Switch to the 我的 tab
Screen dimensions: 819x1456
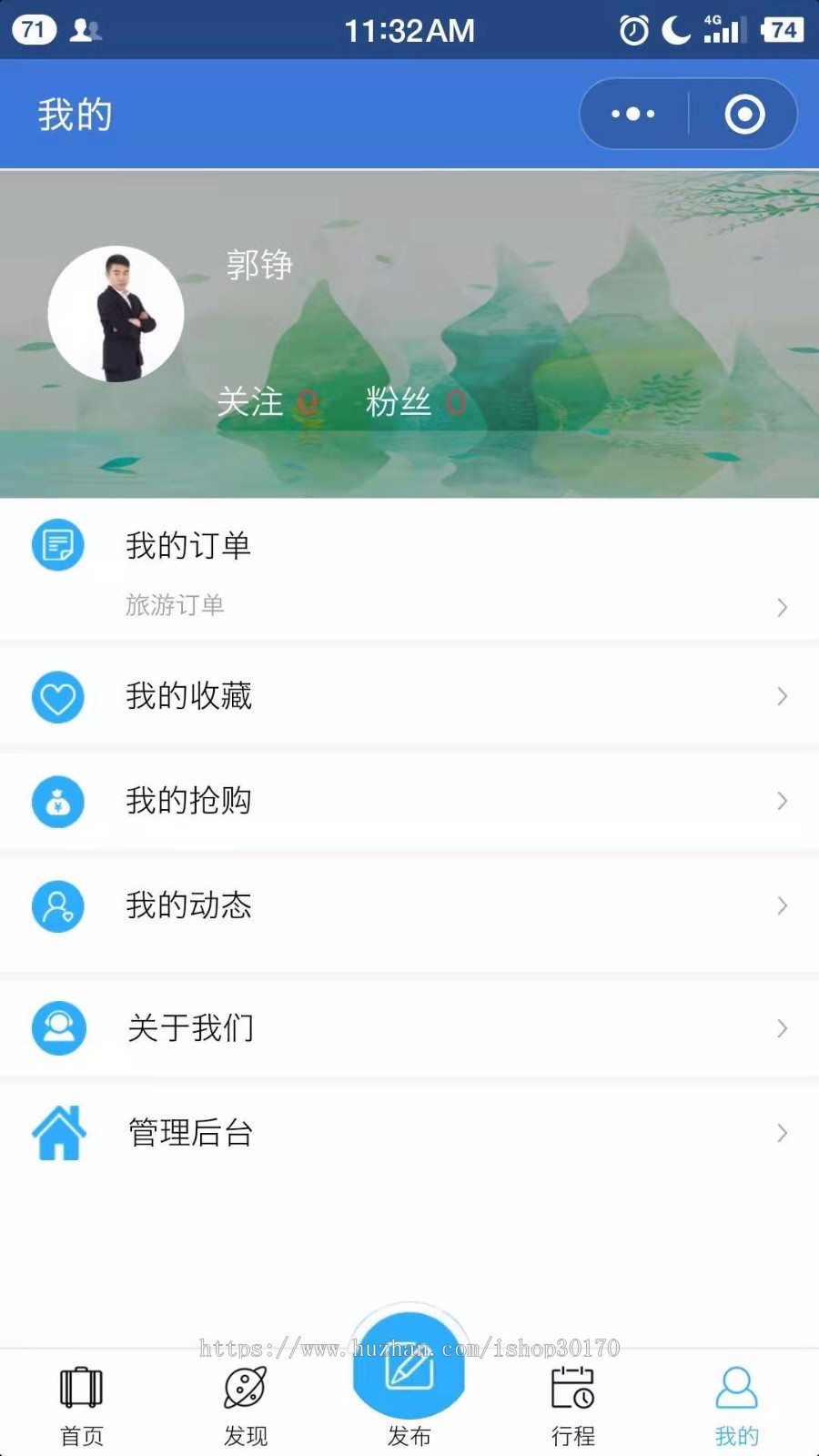[736, 1401]
